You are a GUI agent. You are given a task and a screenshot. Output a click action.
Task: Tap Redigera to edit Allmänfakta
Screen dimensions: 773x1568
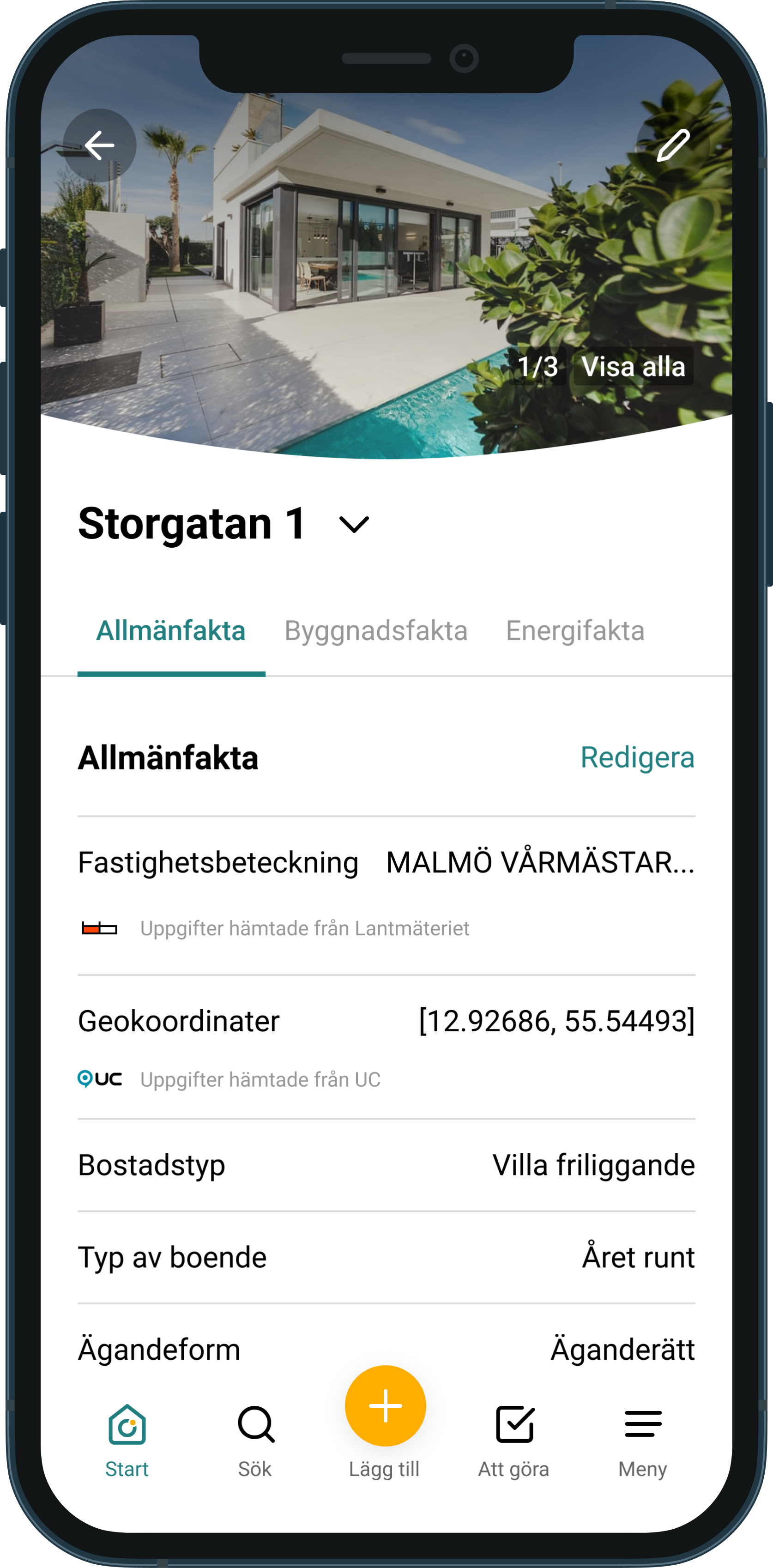coord(637,757)
